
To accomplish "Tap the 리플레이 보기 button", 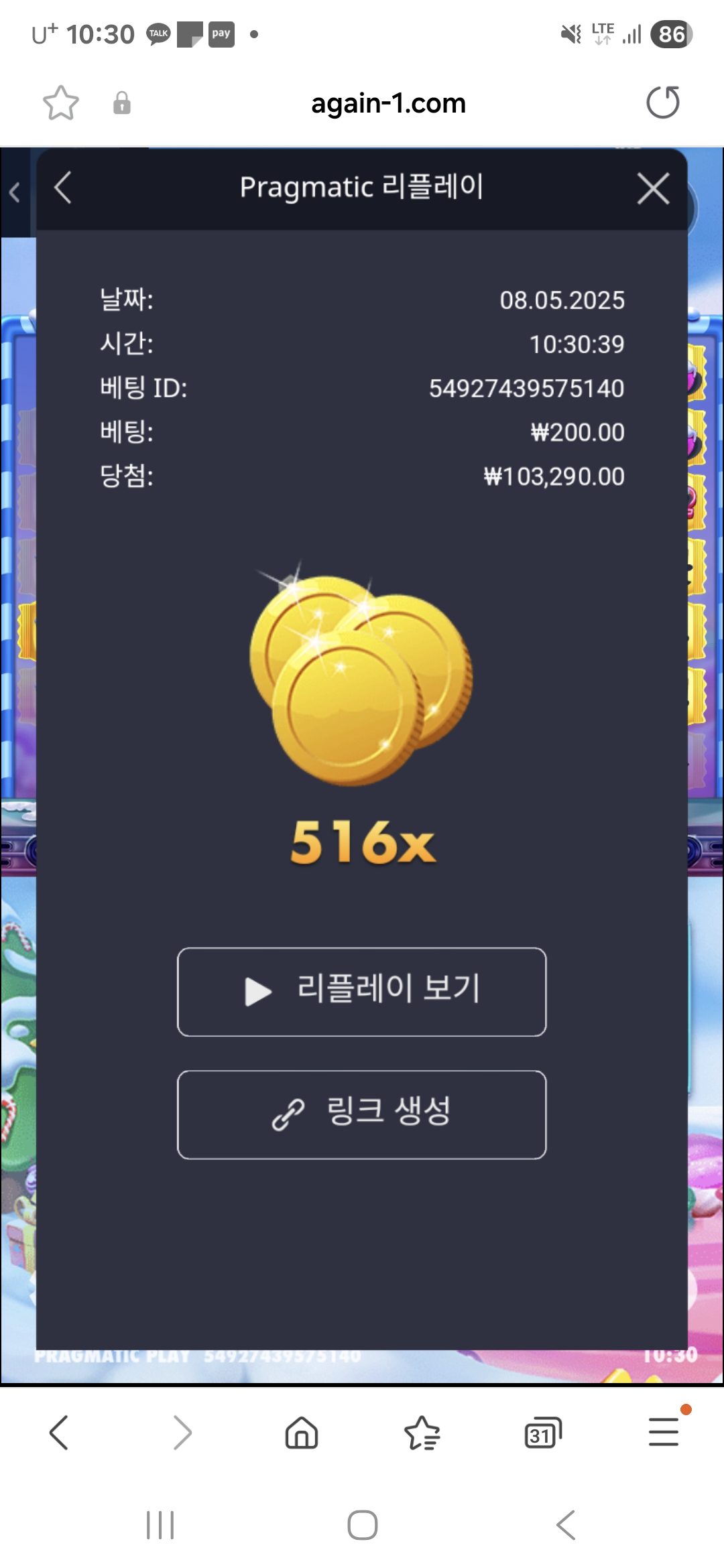I will [362, 992].
